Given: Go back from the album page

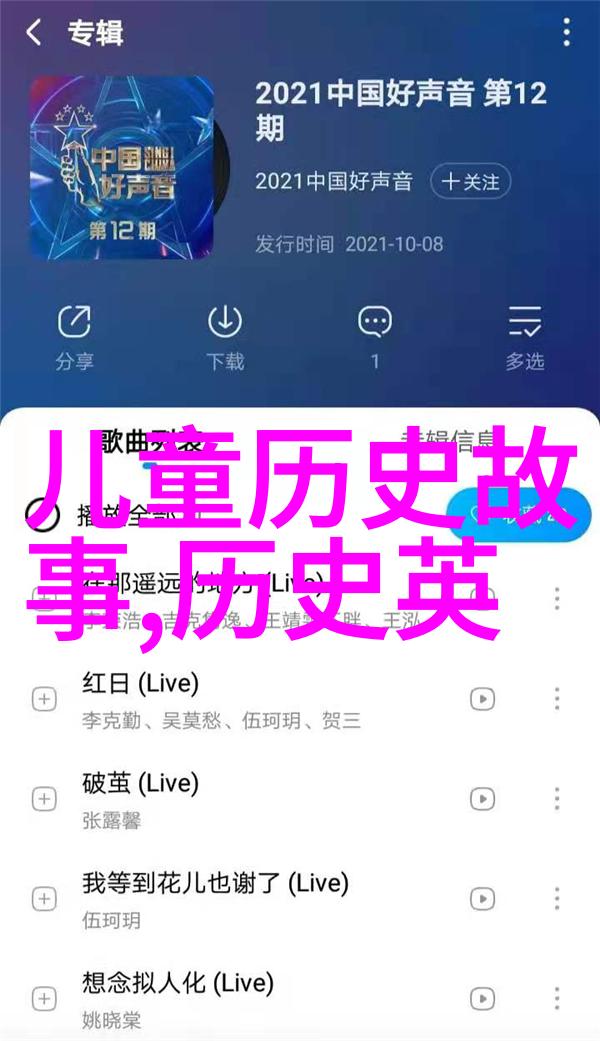Looking at the screenshot, I should 35,33.
